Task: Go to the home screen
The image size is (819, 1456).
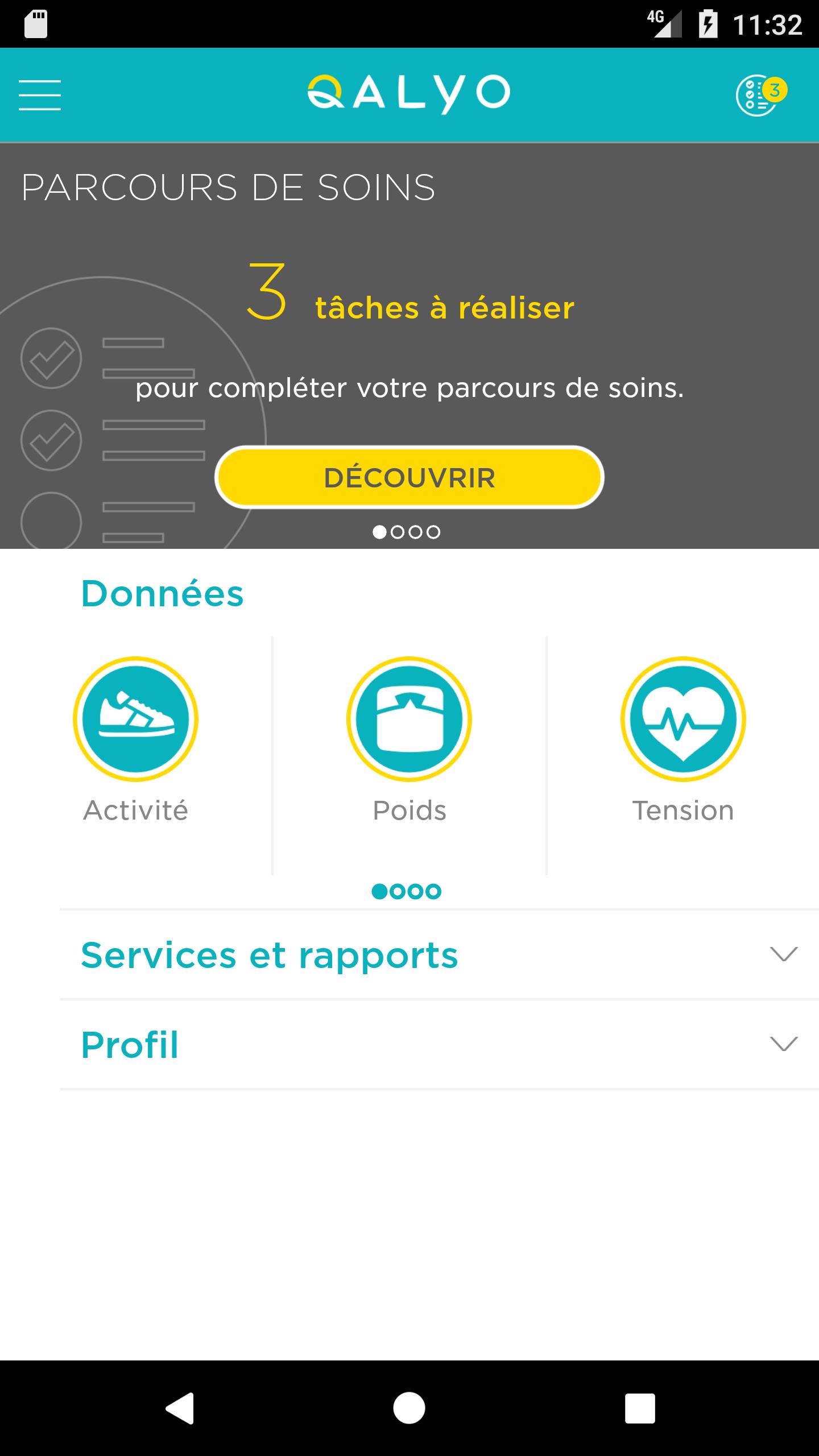Action: [x=409, y=1408]
